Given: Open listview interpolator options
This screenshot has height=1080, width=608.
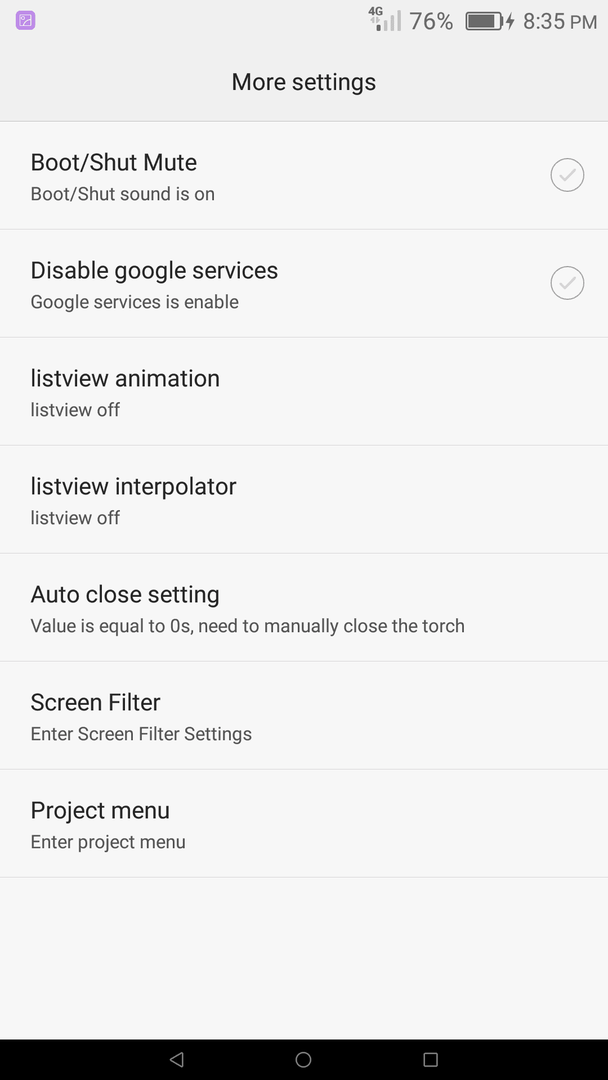Looking at the screenshot, I should (304, 499).
